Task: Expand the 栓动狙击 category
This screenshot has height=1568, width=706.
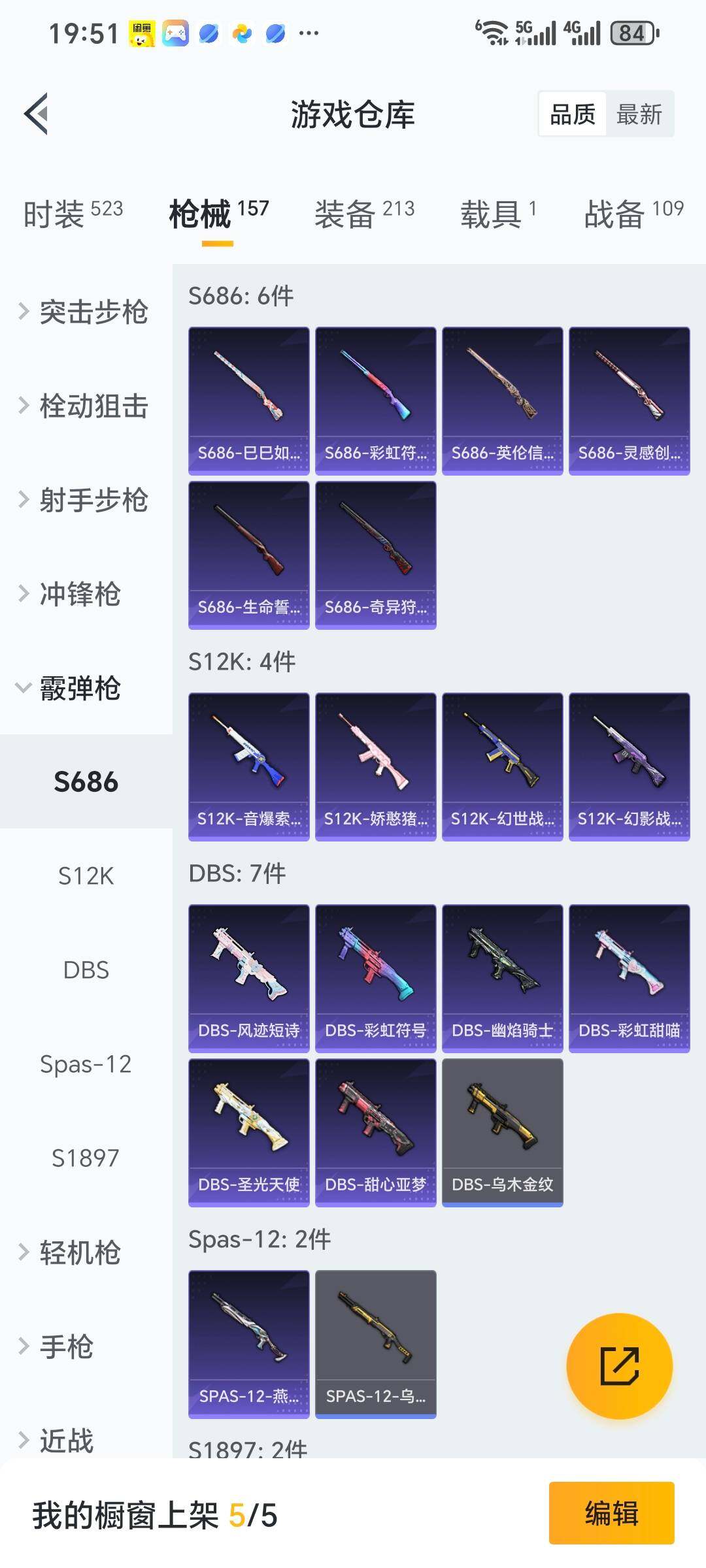Action: coord(85,406)
